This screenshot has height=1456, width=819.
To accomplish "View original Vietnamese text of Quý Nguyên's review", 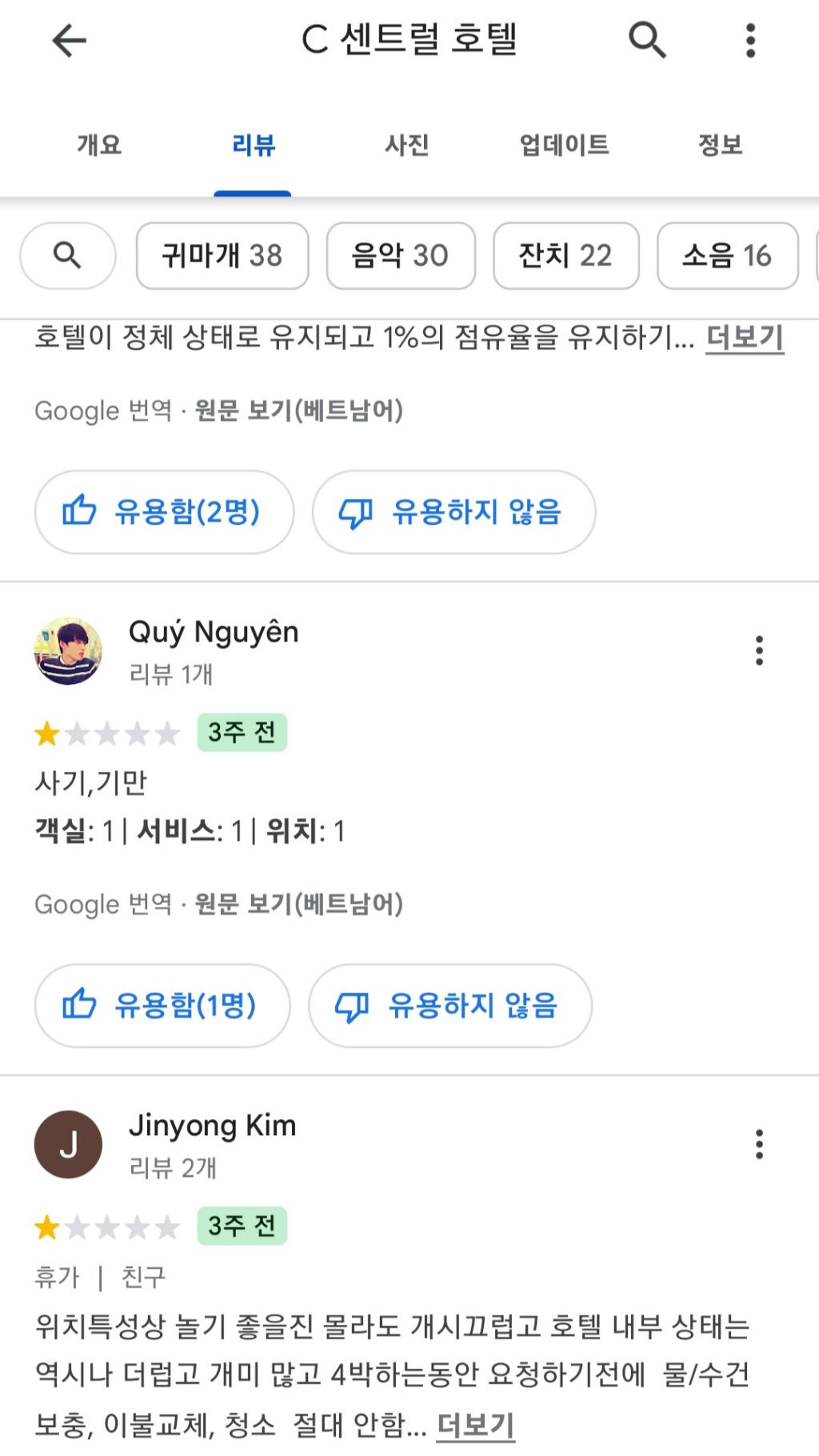I will point(298,904).
